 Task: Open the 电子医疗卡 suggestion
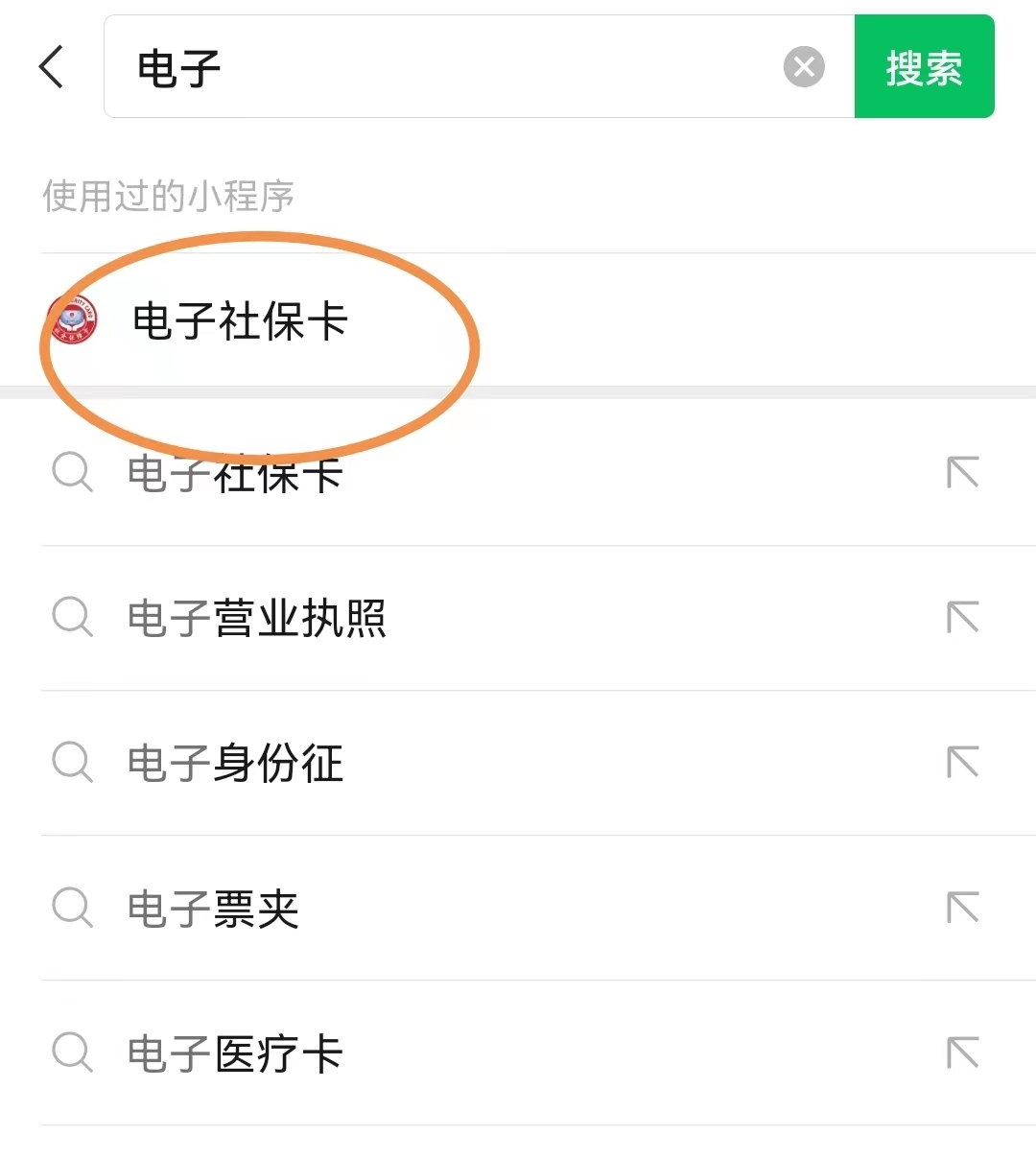tap(235, 1053)
